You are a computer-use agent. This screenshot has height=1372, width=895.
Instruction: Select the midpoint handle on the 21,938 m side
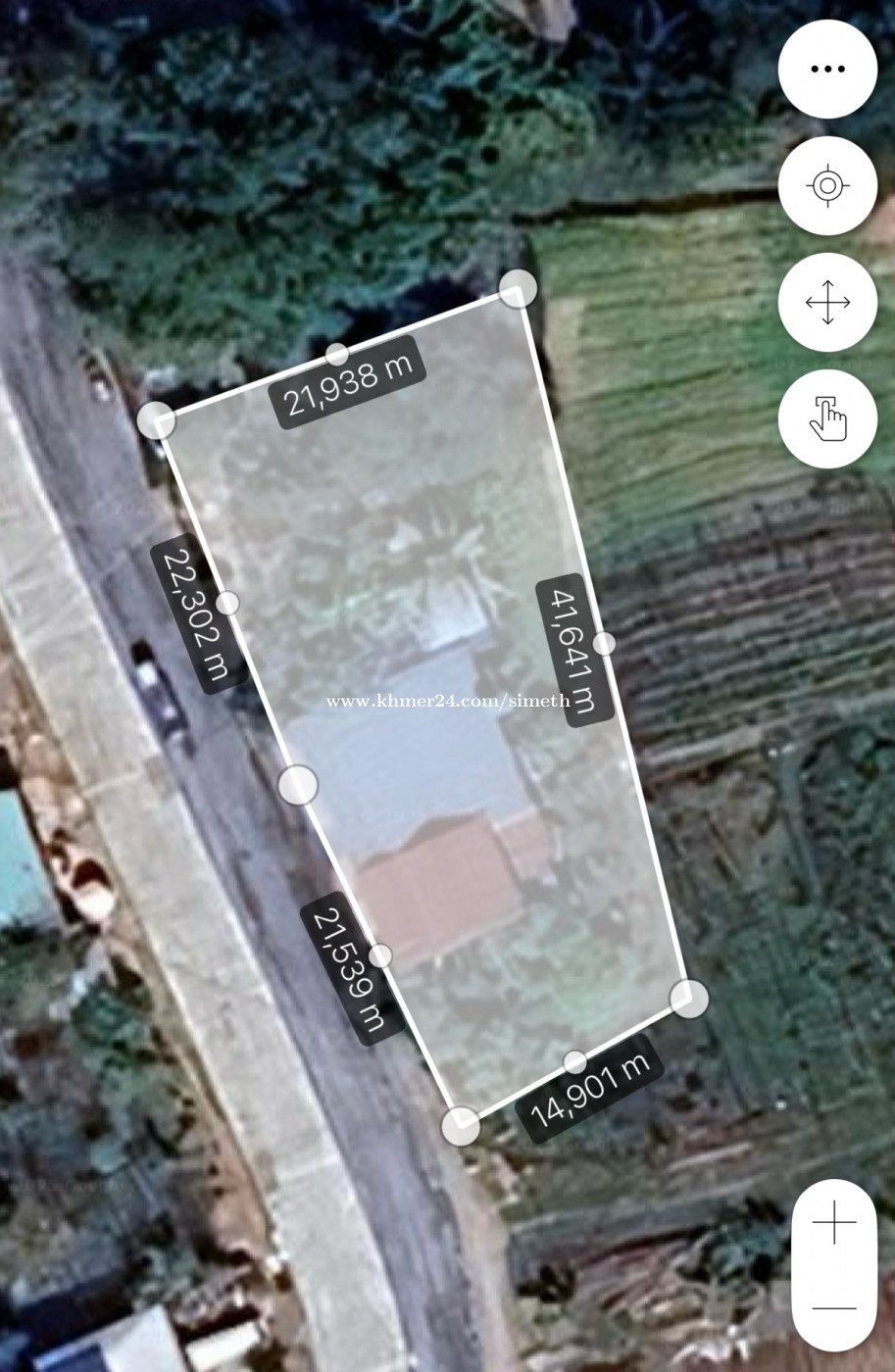(337, 354)
